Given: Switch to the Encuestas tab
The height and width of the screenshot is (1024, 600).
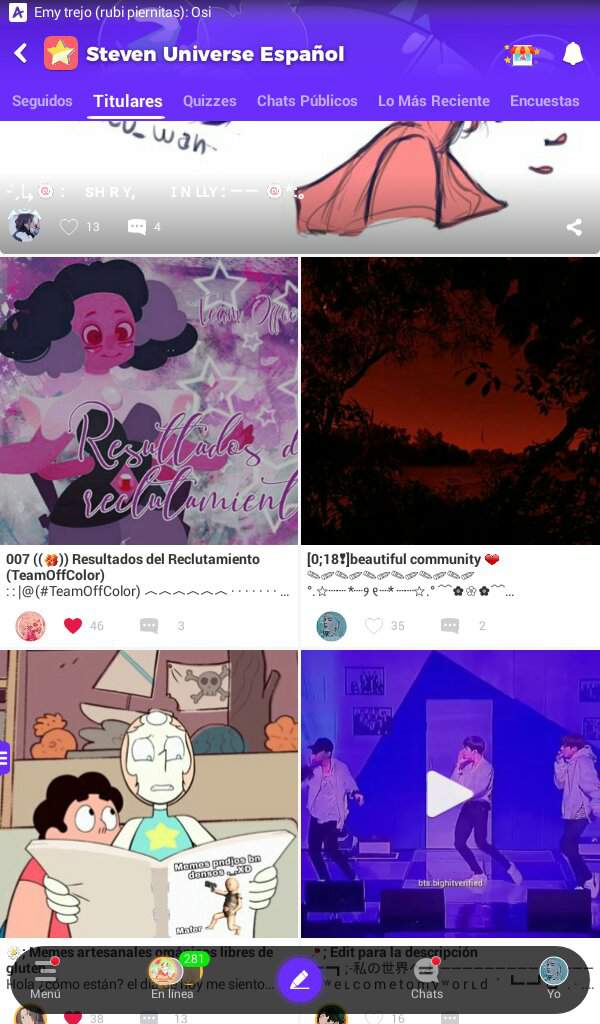Looking at the screenshot, I should 544,101.
